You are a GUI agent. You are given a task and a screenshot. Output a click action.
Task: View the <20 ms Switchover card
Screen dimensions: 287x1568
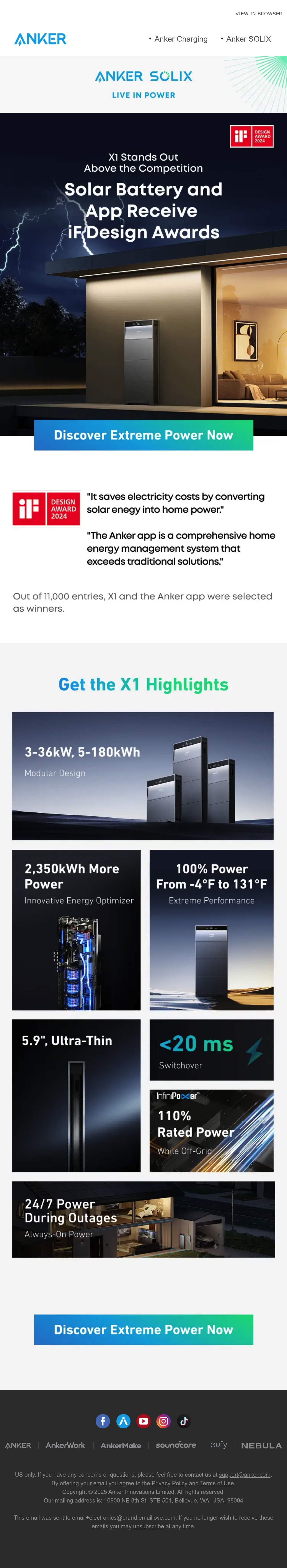(211, 1050)
